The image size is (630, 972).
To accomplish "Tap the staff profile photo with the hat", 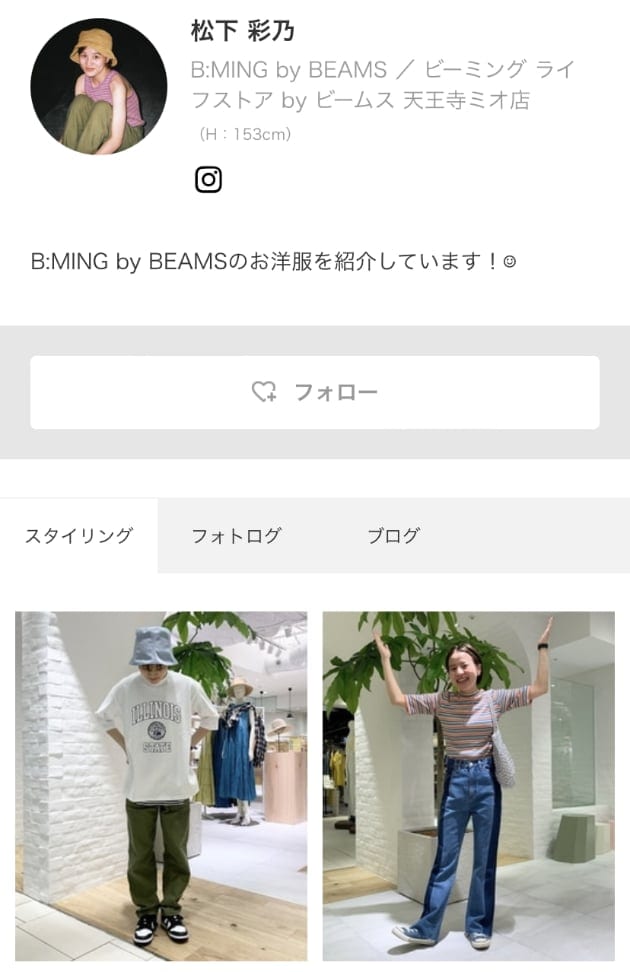I will [x=99, y=86].
